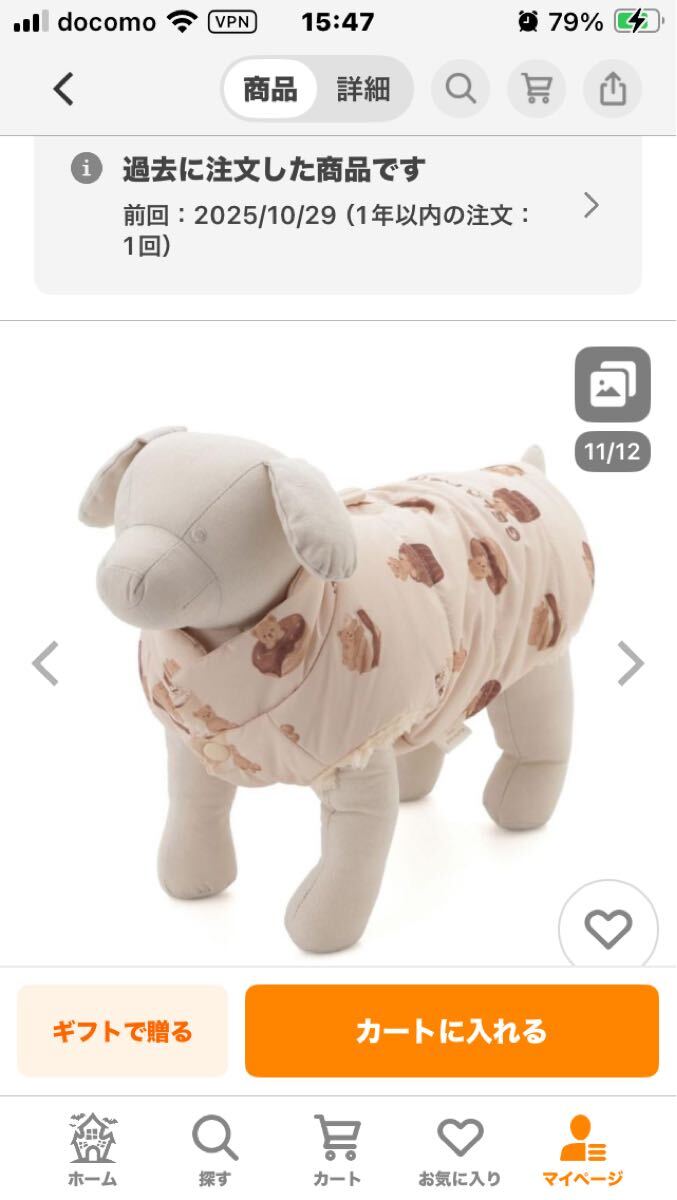Tap the ギフトで贈る button
This screenshot has width=677, height=1200.
pos(123,1031)
